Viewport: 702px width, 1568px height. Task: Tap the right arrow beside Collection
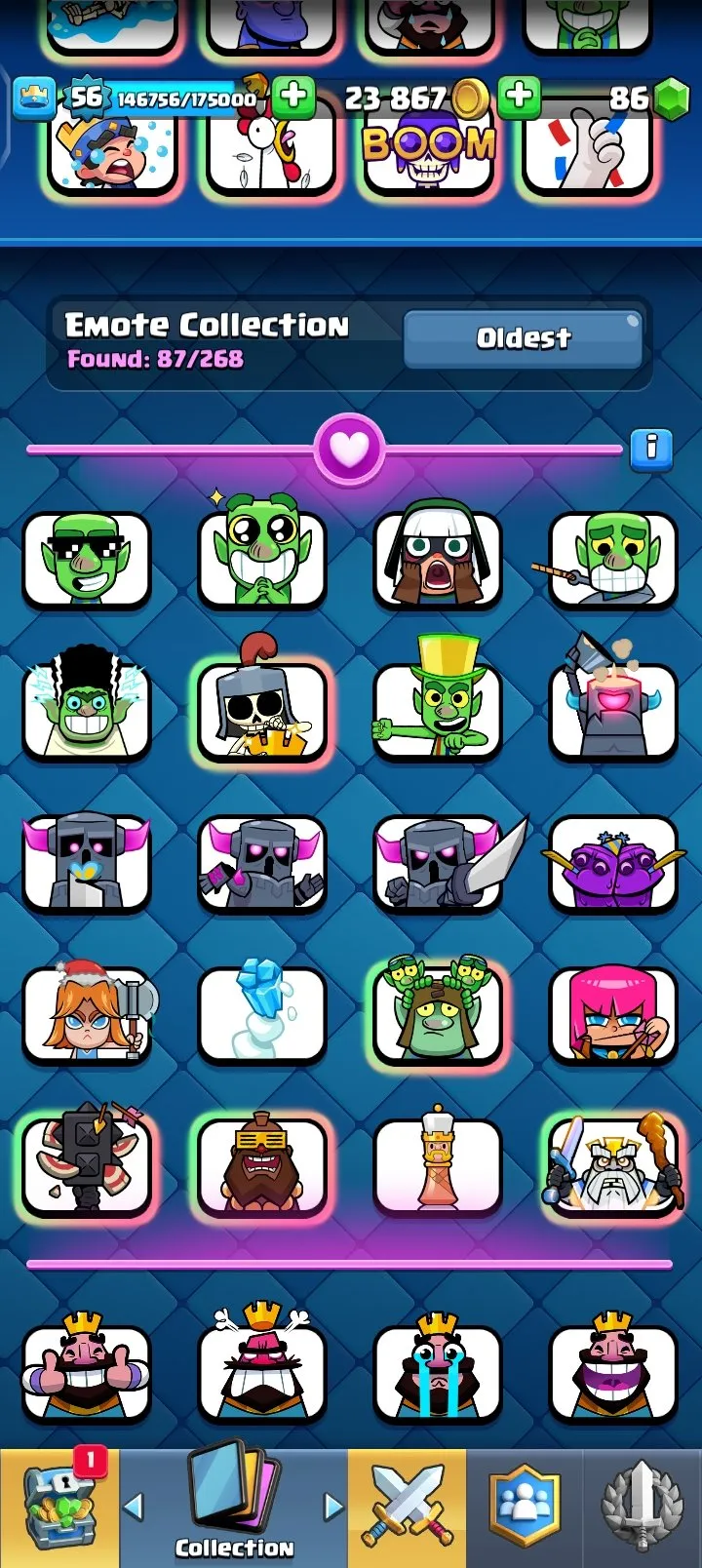333,1507
